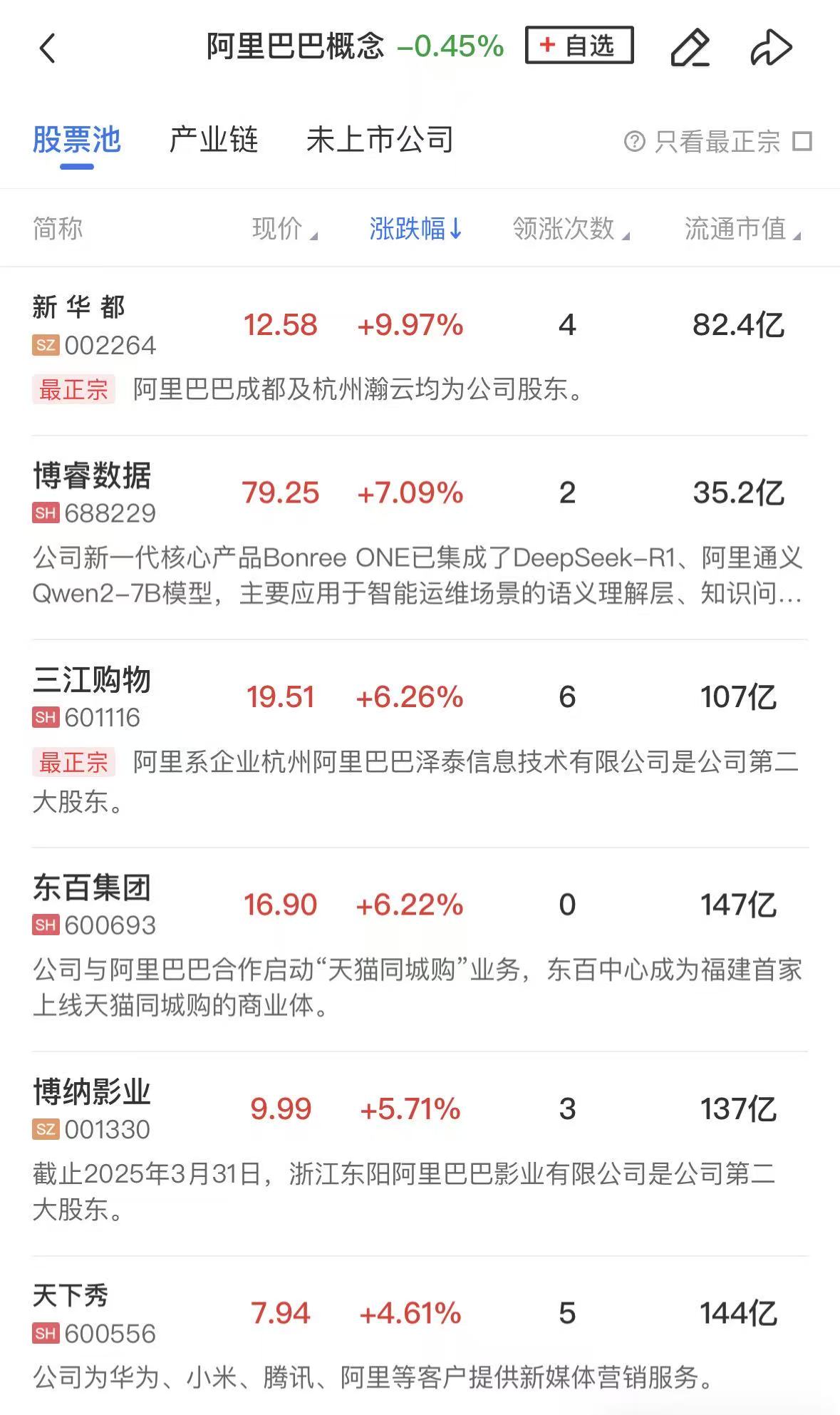
Task: Switch to the 未上市公司 tab
Action: 380,140
